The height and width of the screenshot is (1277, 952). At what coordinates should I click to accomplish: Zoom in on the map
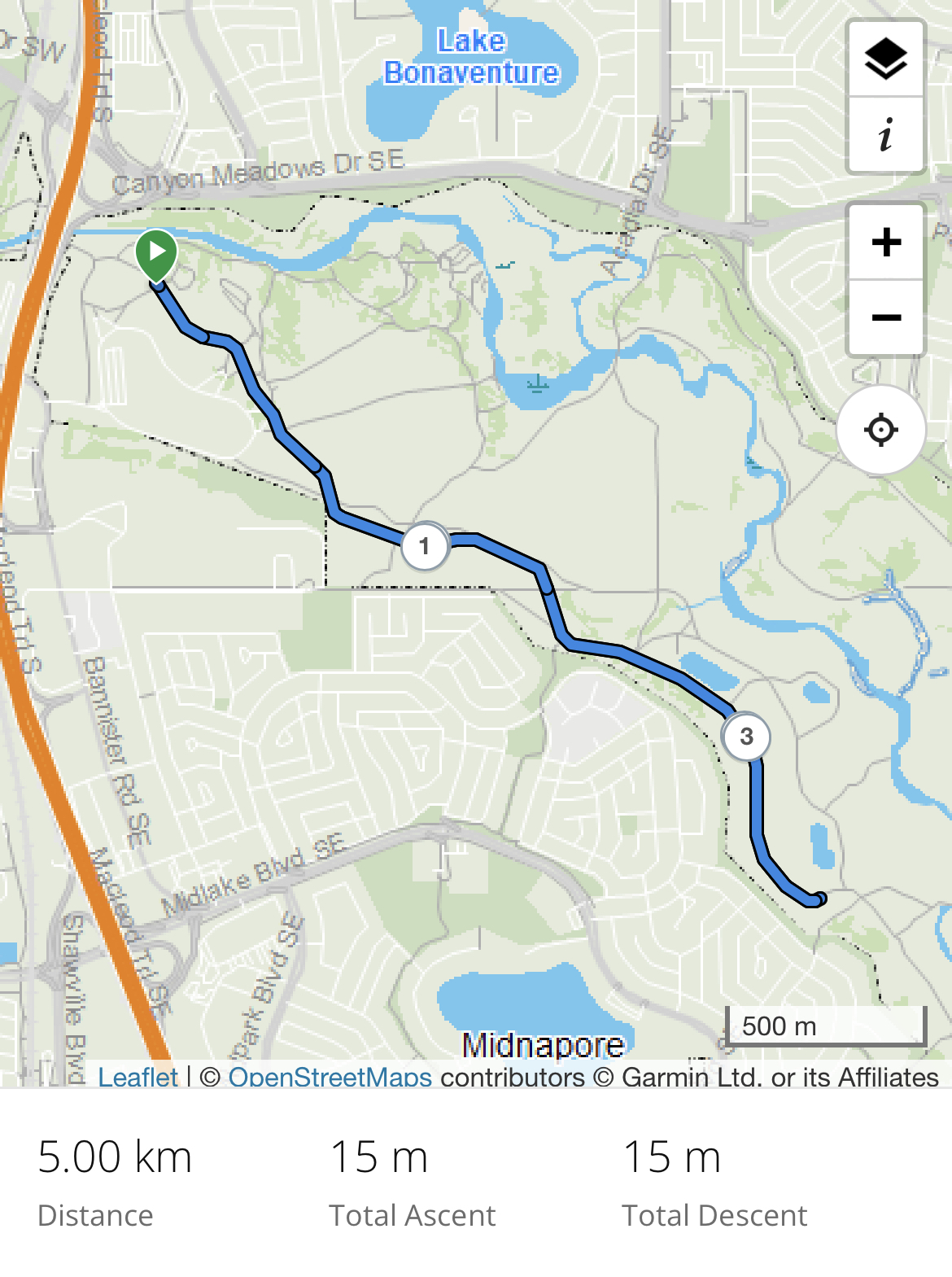tap(885, 242)
